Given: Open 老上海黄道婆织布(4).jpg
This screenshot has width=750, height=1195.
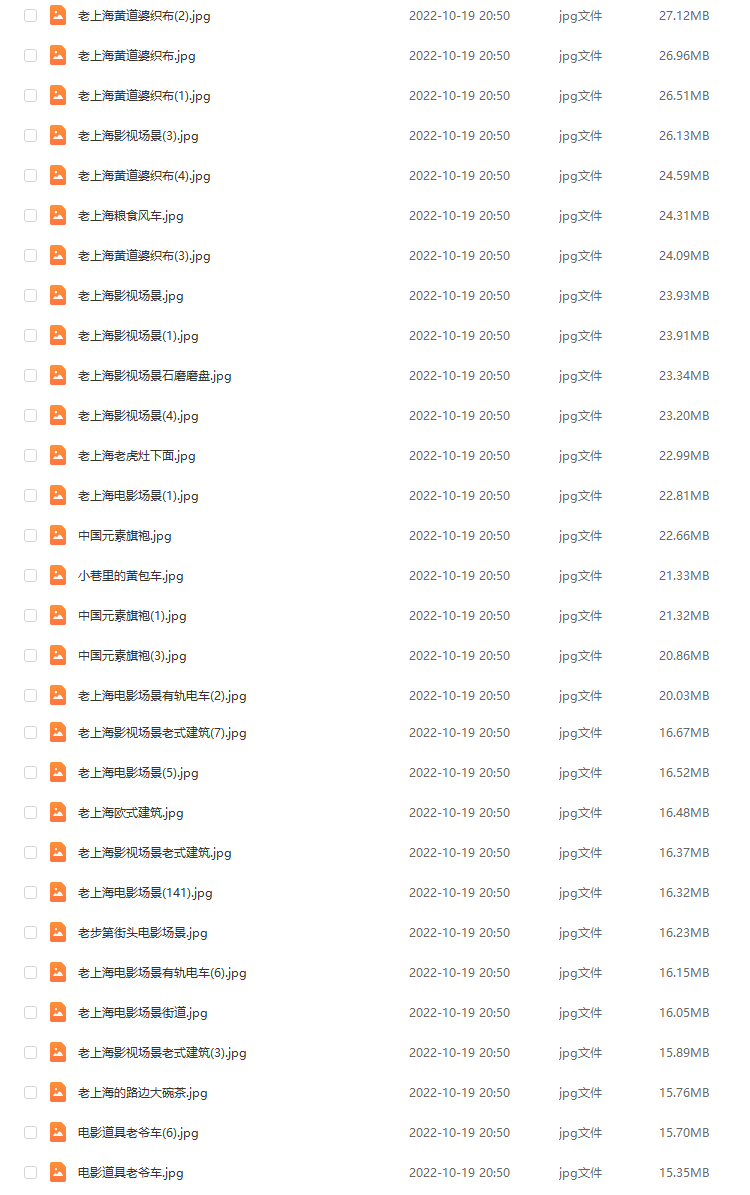Looking at the screenshot, I should (144, 176).
